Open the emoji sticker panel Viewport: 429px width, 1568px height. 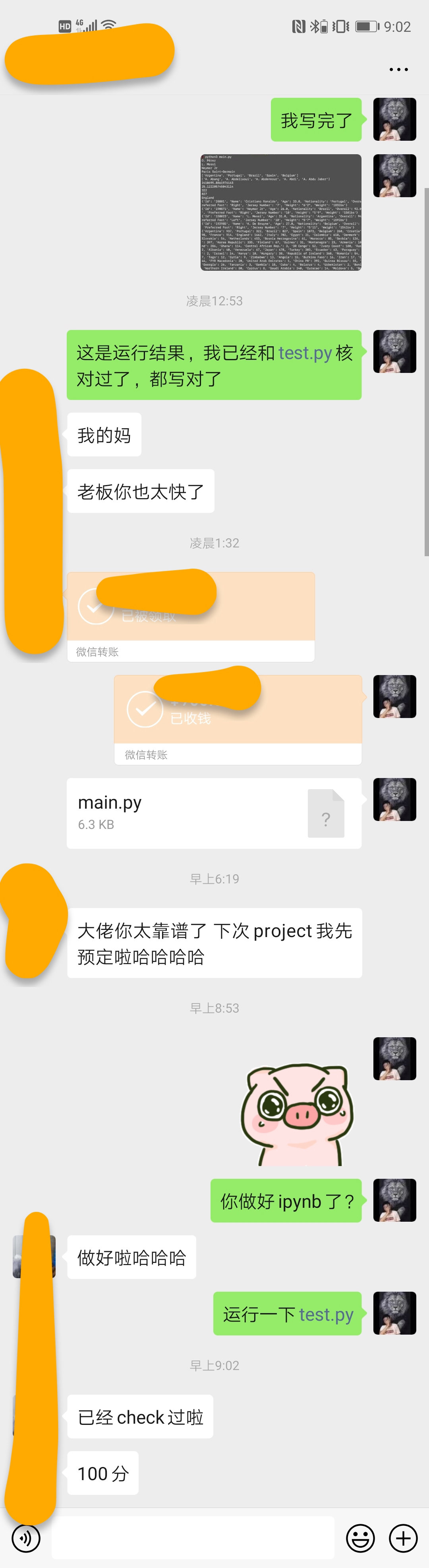360,1538
